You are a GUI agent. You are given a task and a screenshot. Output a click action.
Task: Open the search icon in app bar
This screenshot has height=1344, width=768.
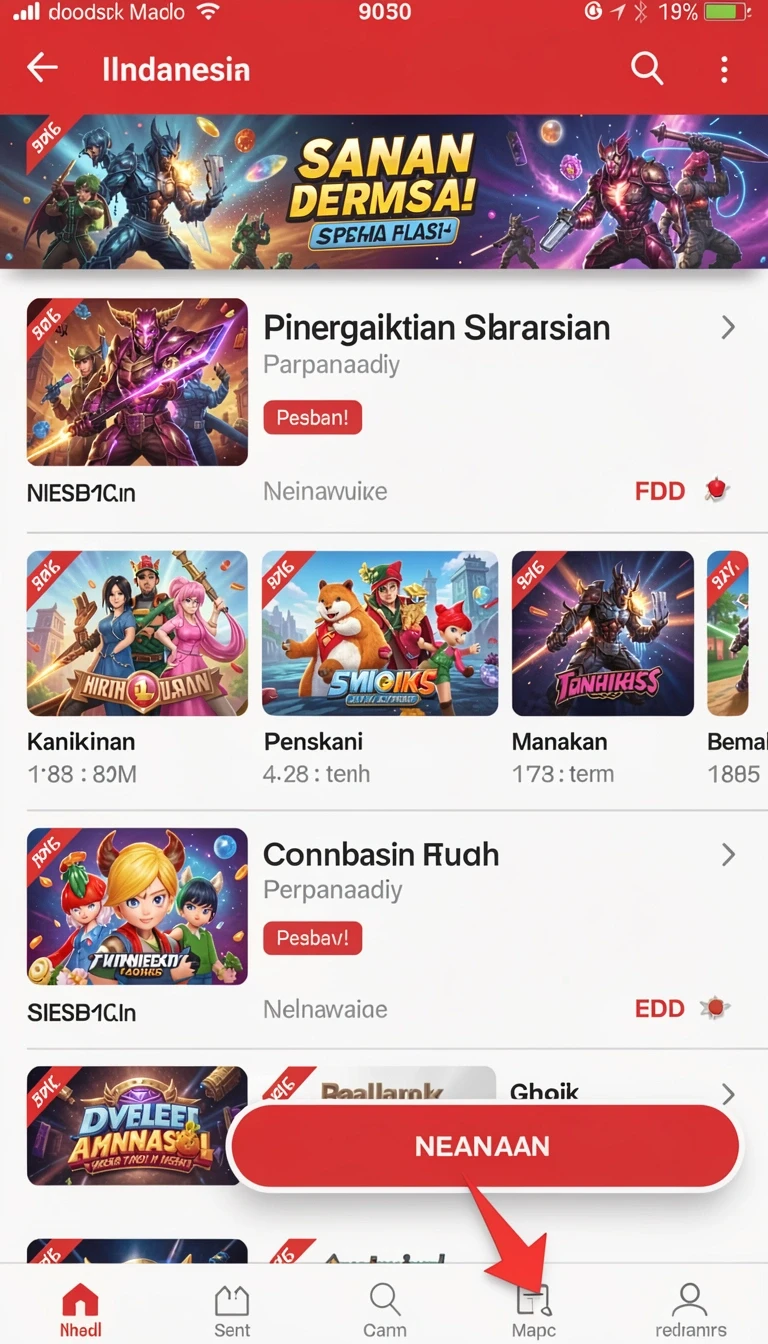pos(647,69)
